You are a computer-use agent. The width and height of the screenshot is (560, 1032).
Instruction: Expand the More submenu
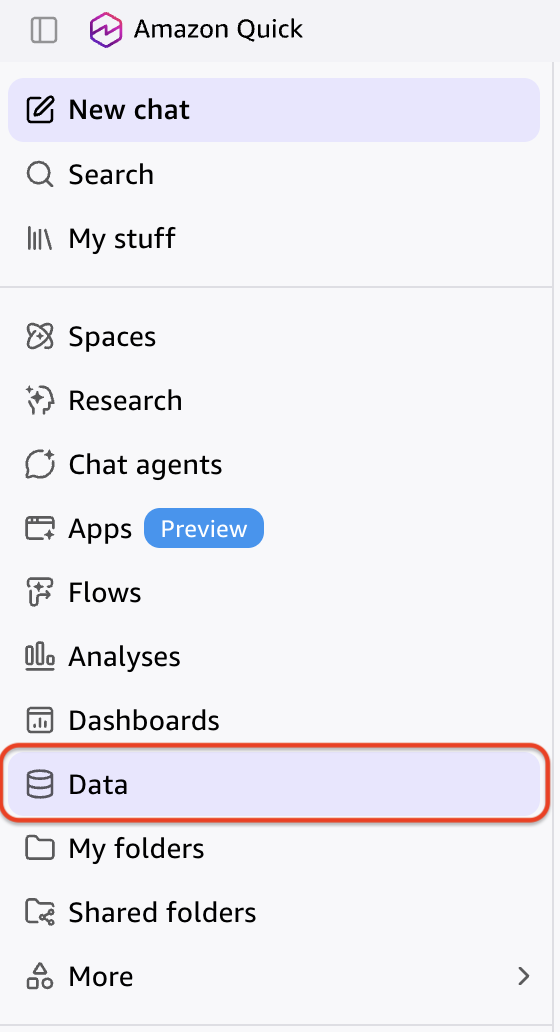(274, 976)
